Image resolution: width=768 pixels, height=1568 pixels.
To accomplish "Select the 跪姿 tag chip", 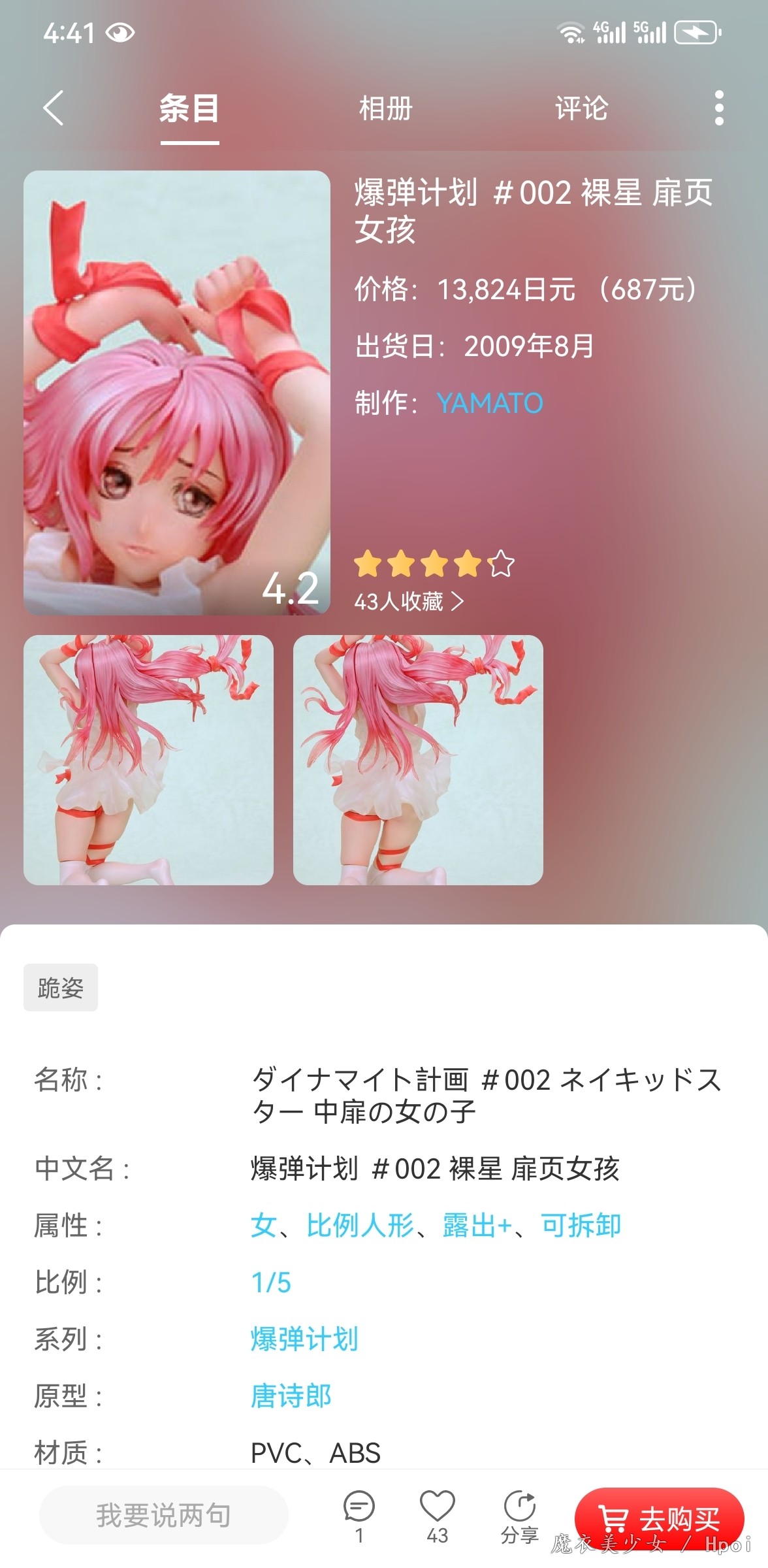I will click(x=61, y=987).
